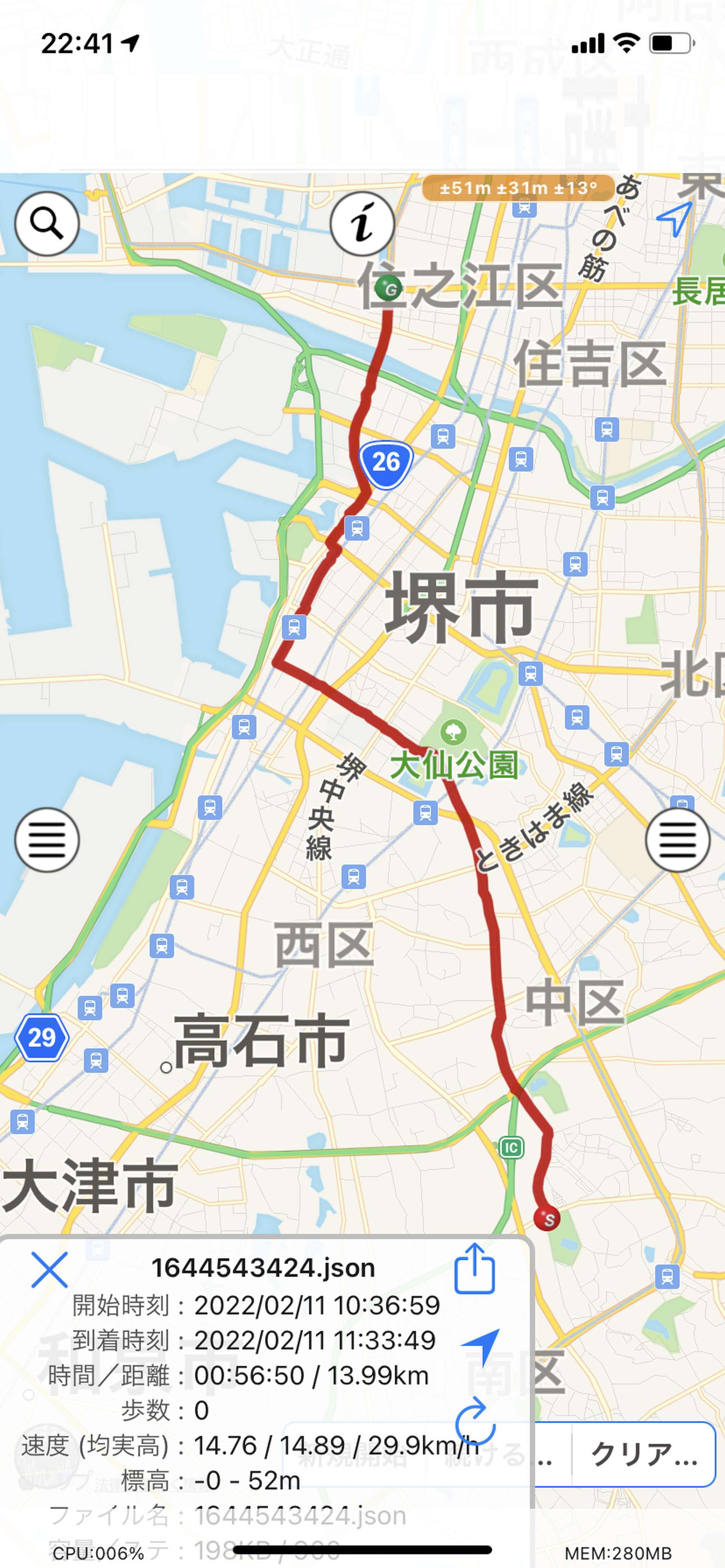The height and width of the screenshot is (1568, 725).
Task: Close the track details panel
Action: click(49, 1270)
